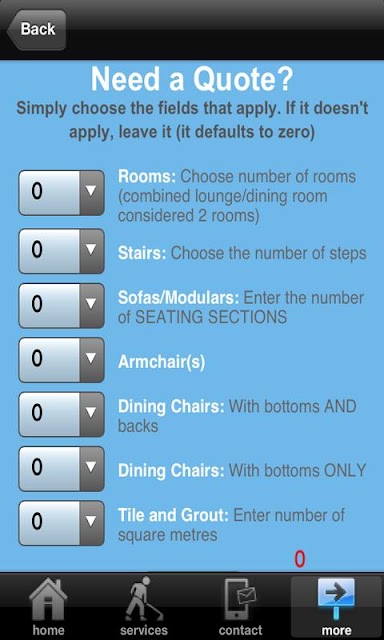Image resolution: width=384 pixels, height=640 pixels.
Task: Go back using the Back button
Action: [x=36, y=30]
